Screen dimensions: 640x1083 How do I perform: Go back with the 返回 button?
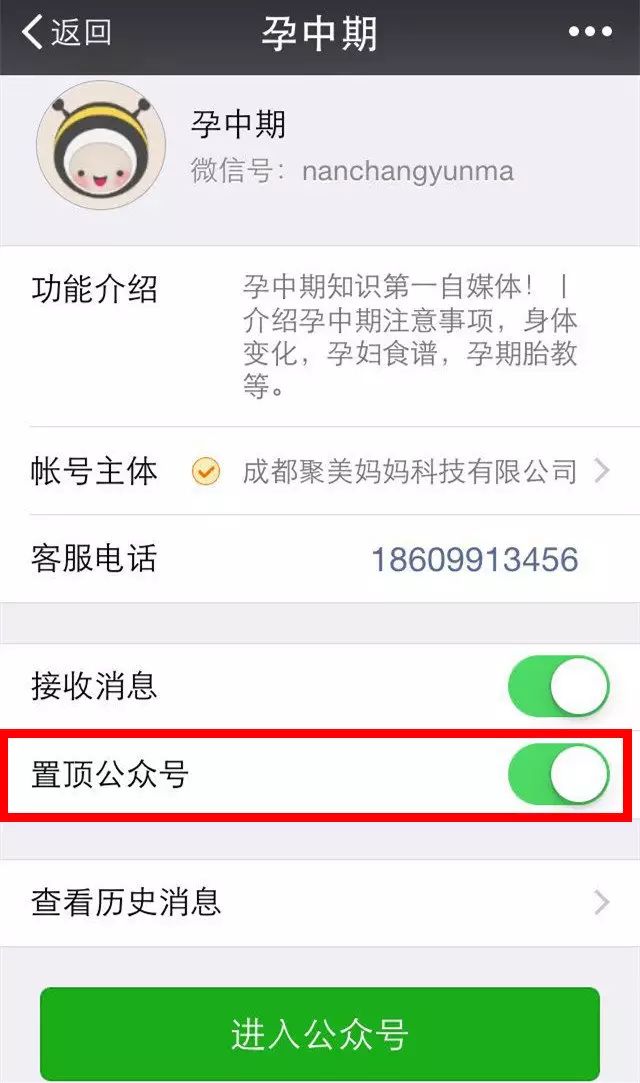[66, 32]
